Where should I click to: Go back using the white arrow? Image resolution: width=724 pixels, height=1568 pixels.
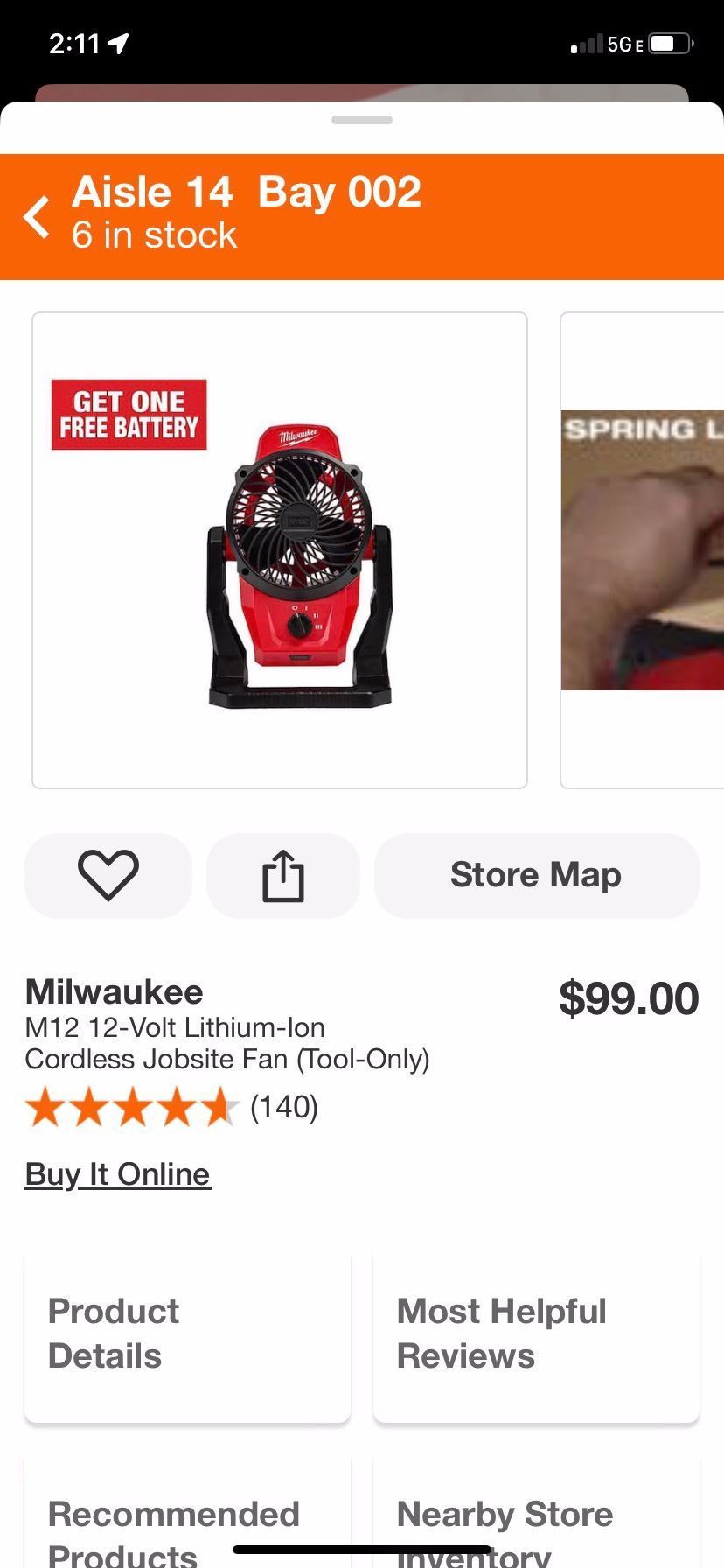click(x=37, y=216)
